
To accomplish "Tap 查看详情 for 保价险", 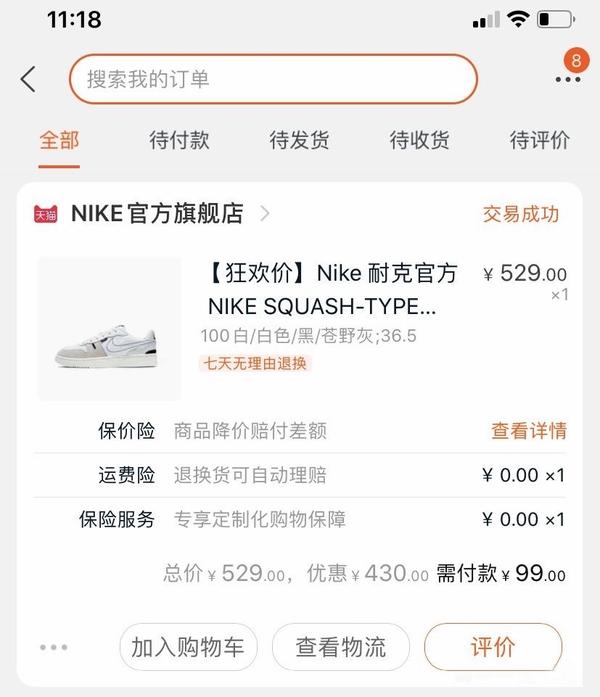I will coord(528,431).
